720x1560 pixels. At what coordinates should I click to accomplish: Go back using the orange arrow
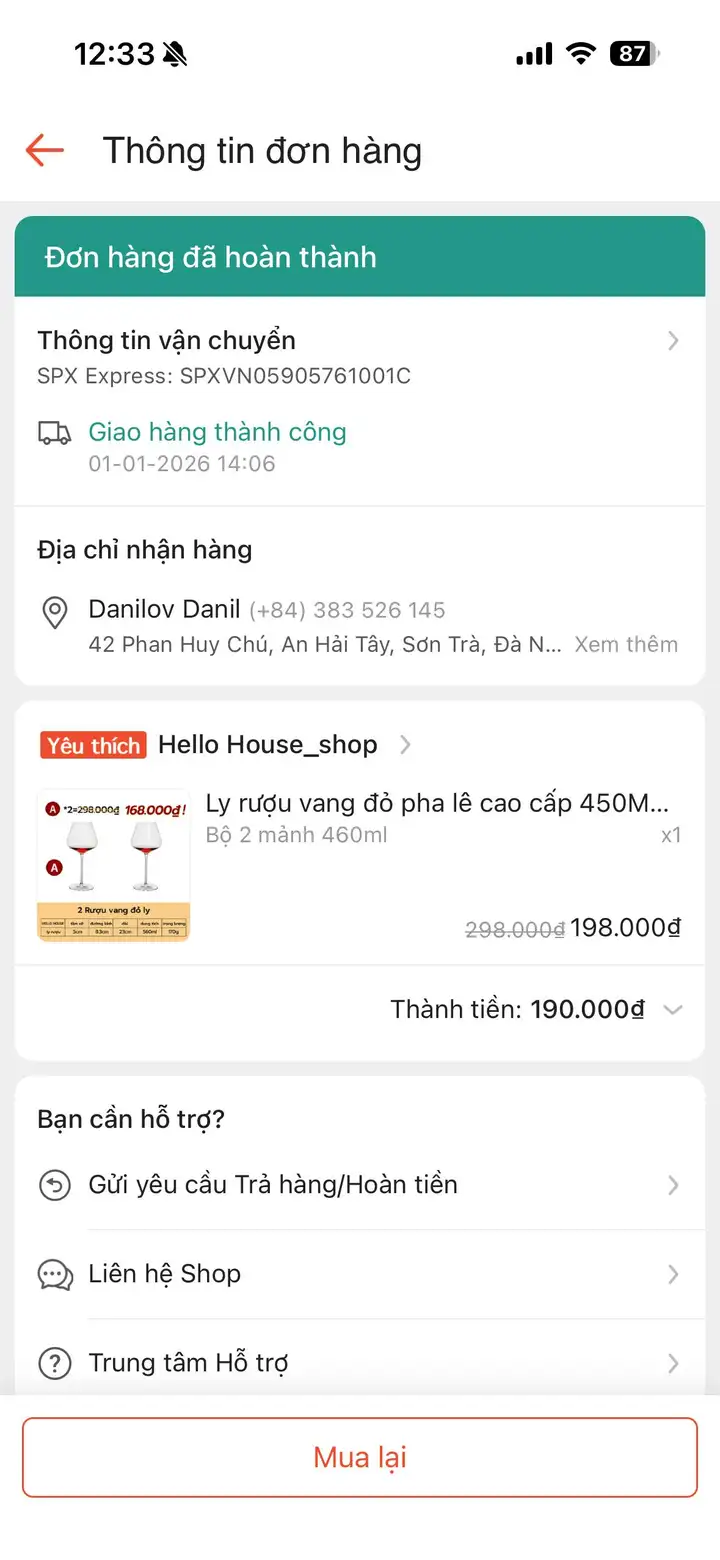coord(45,151)
